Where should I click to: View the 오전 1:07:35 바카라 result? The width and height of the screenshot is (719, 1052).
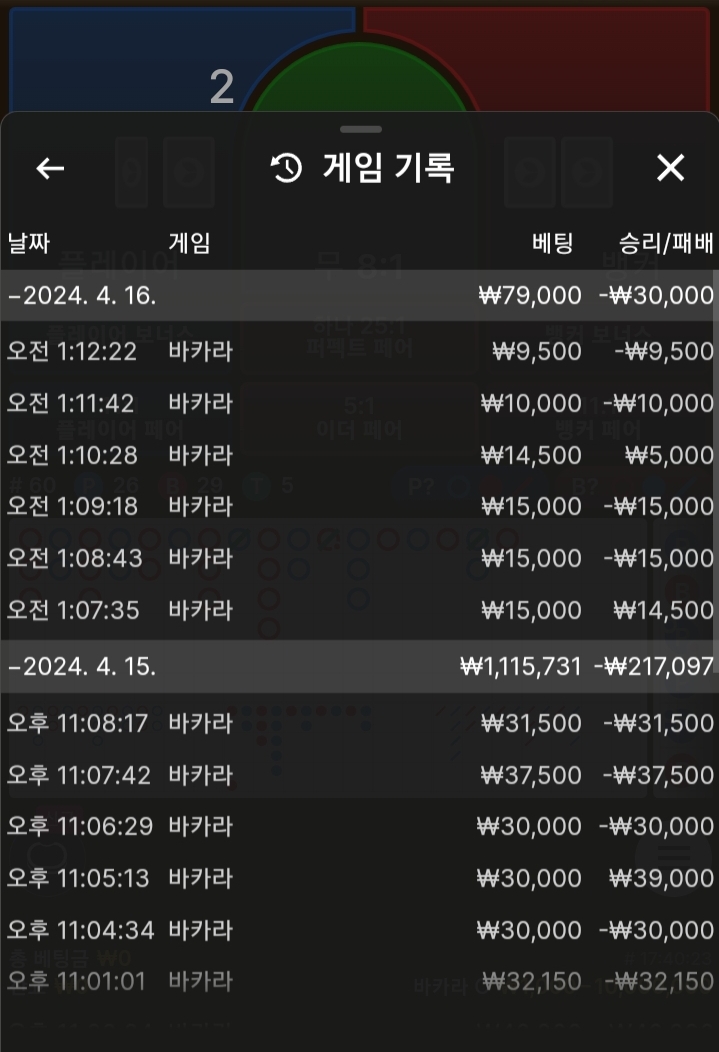(359, 610)
